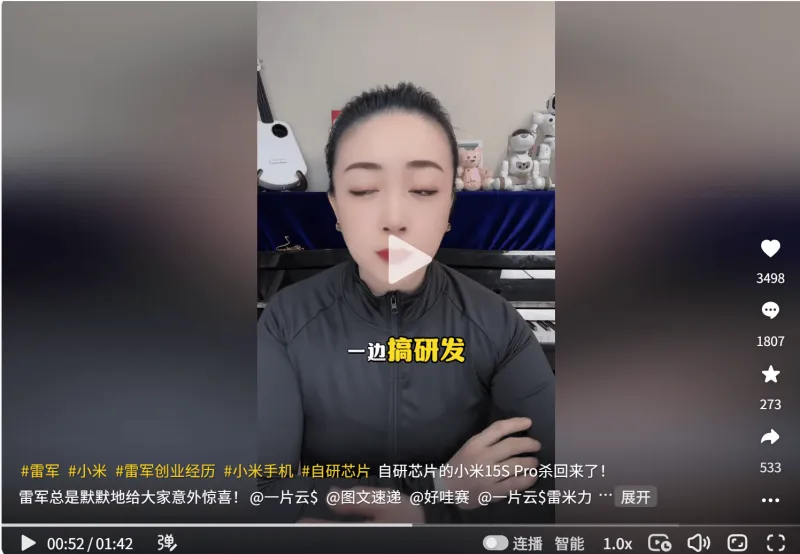The width and height of the screenshot is (800, 554).
Task: Turn on the 连播 autoplay switch
Action: pyautogui.click(x=495, y=543)
